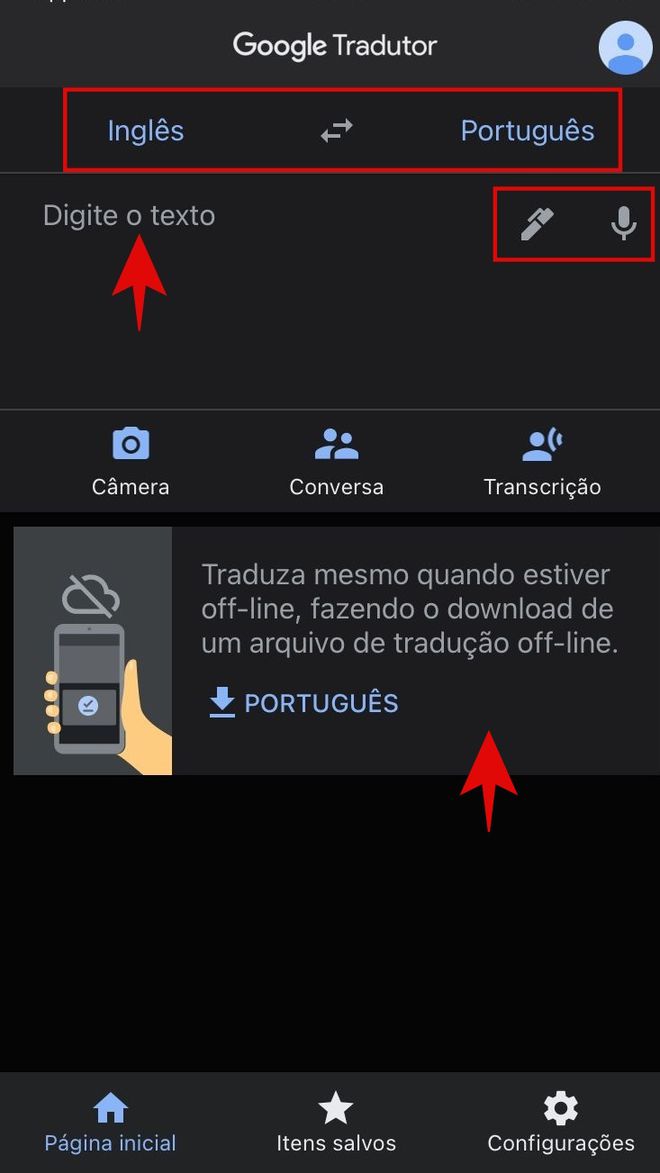This screenshot has width=660, height=1173.
Task: Change source language Inglês
Action: click(146, 131)
